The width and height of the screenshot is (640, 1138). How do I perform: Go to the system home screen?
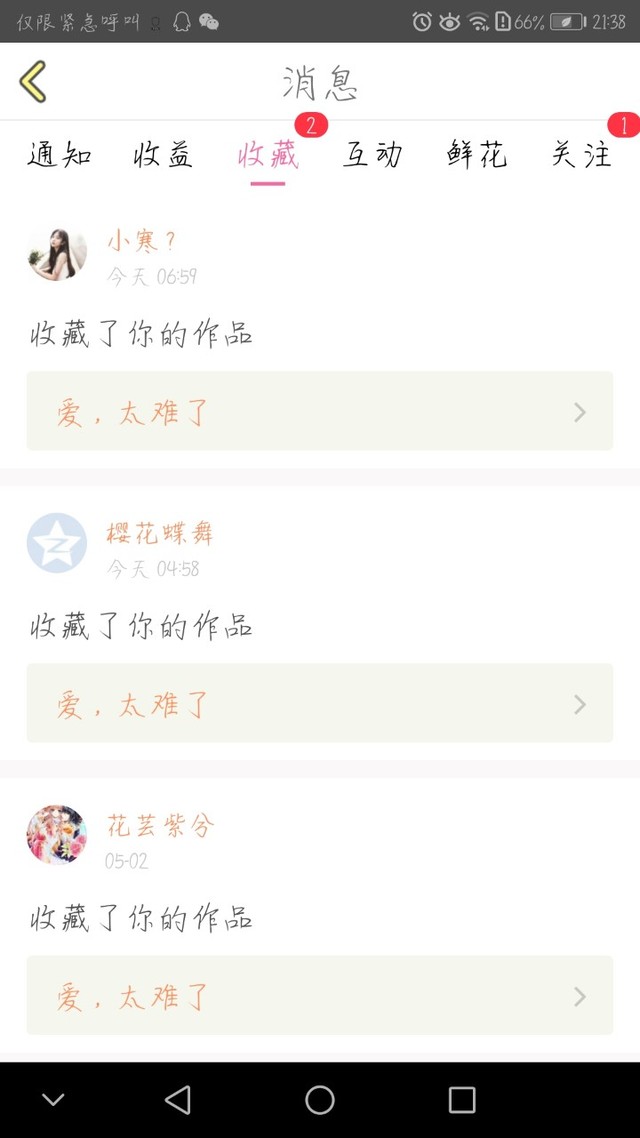point(320,1100)
